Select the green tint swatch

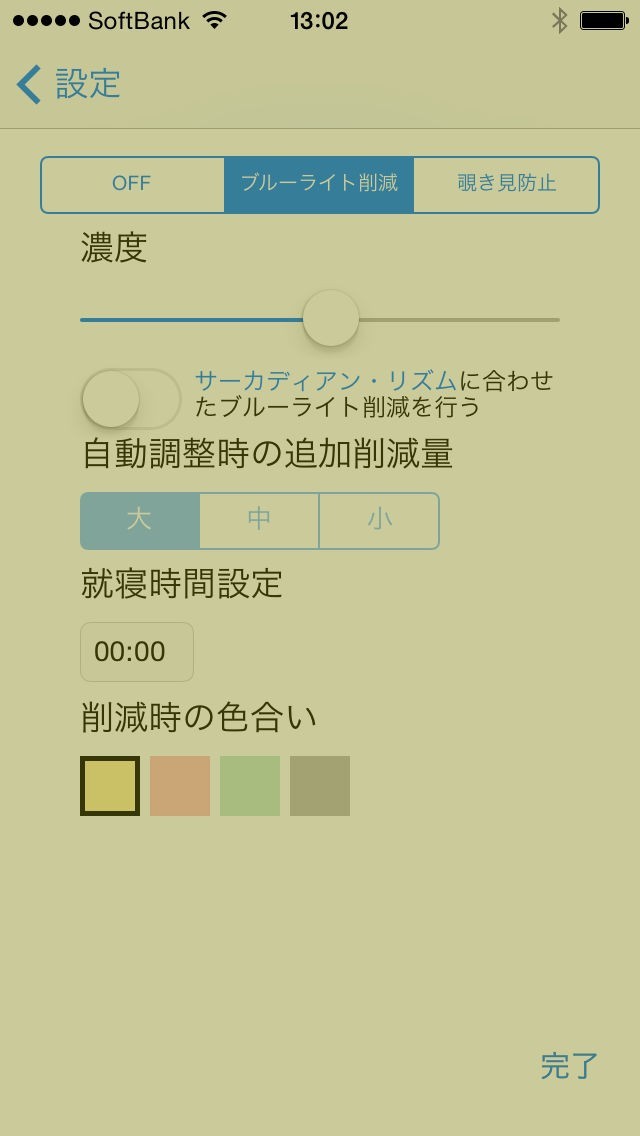250,786
